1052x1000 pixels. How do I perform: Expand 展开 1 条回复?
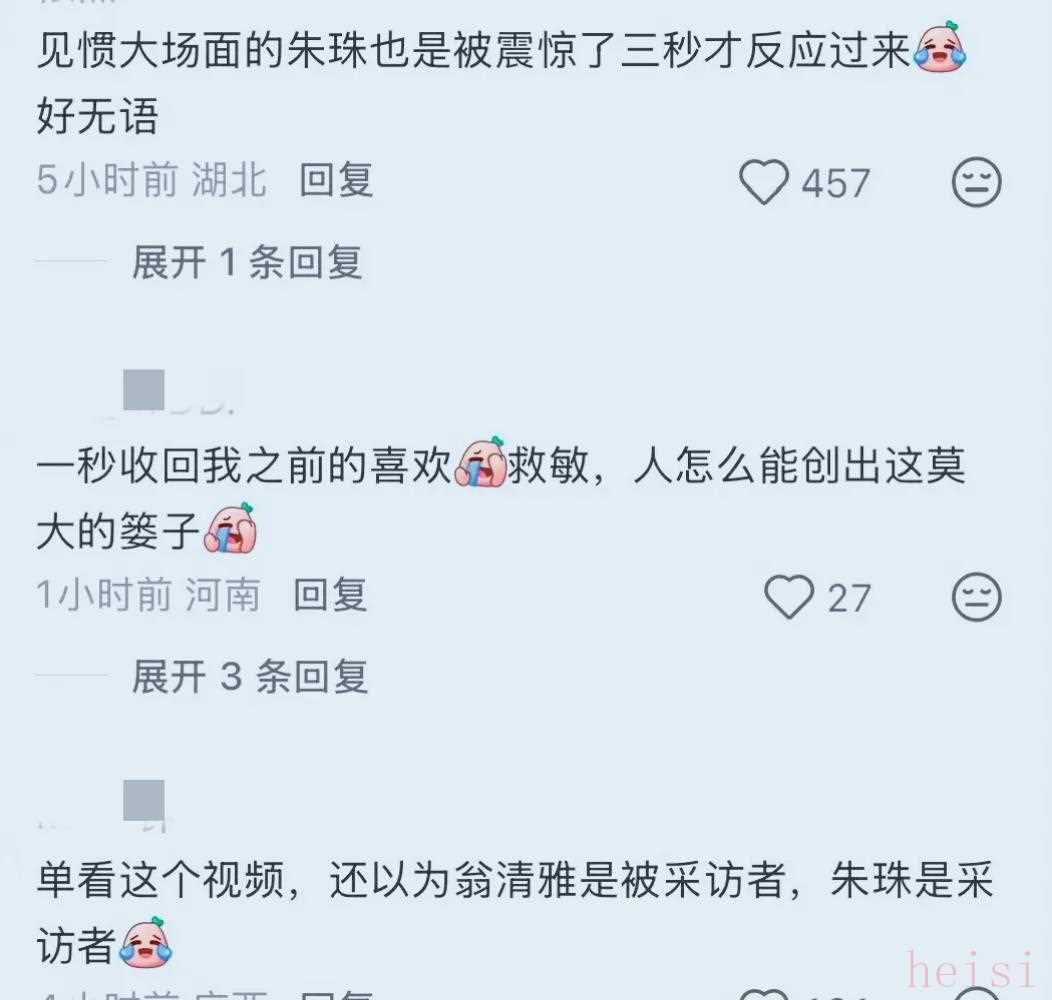247,263
